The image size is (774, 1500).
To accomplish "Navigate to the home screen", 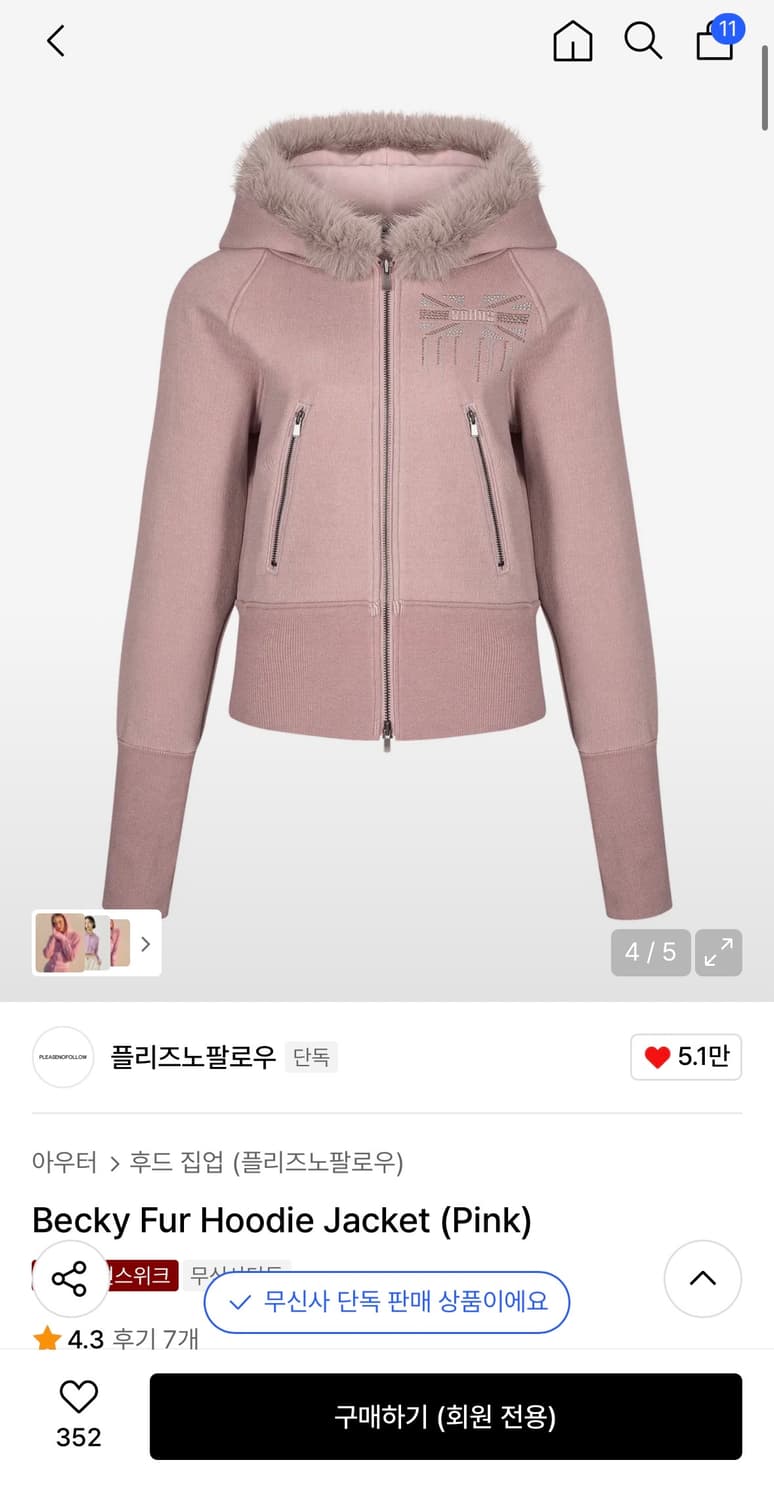I will [x=572, y=42].
